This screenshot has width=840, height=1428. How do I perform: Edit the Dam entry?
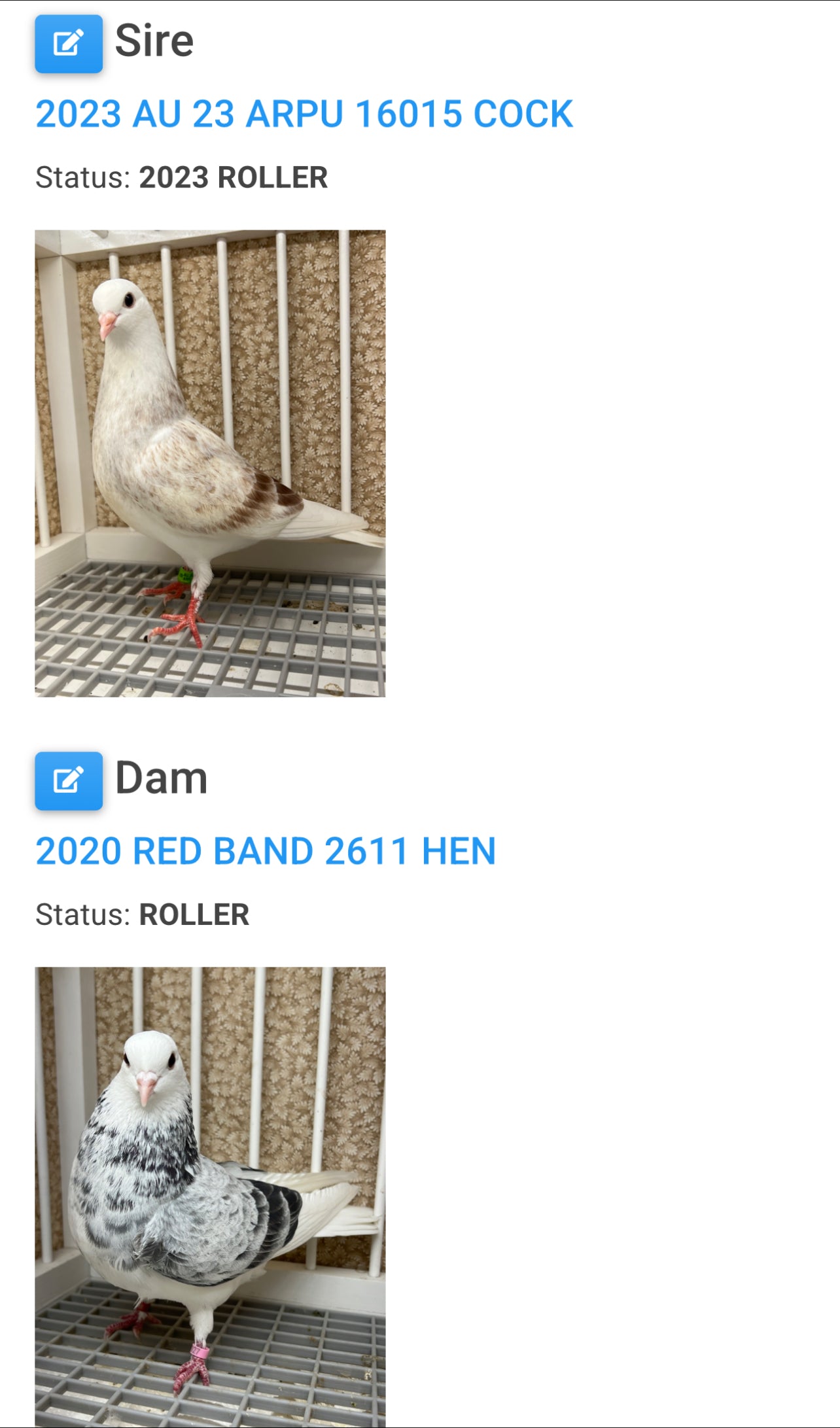(x=69, y=780)
